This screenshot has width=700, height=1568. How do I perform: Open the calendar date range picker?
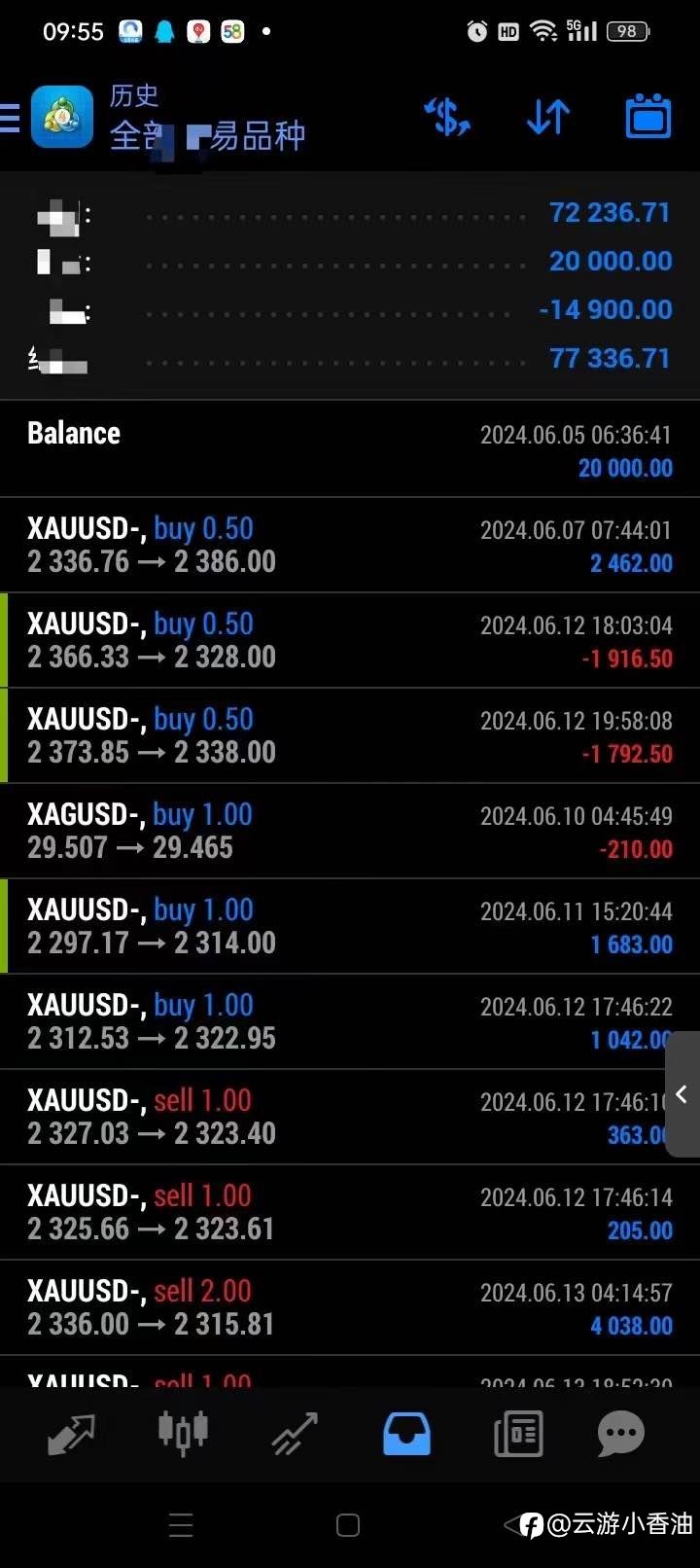point(647,118)
